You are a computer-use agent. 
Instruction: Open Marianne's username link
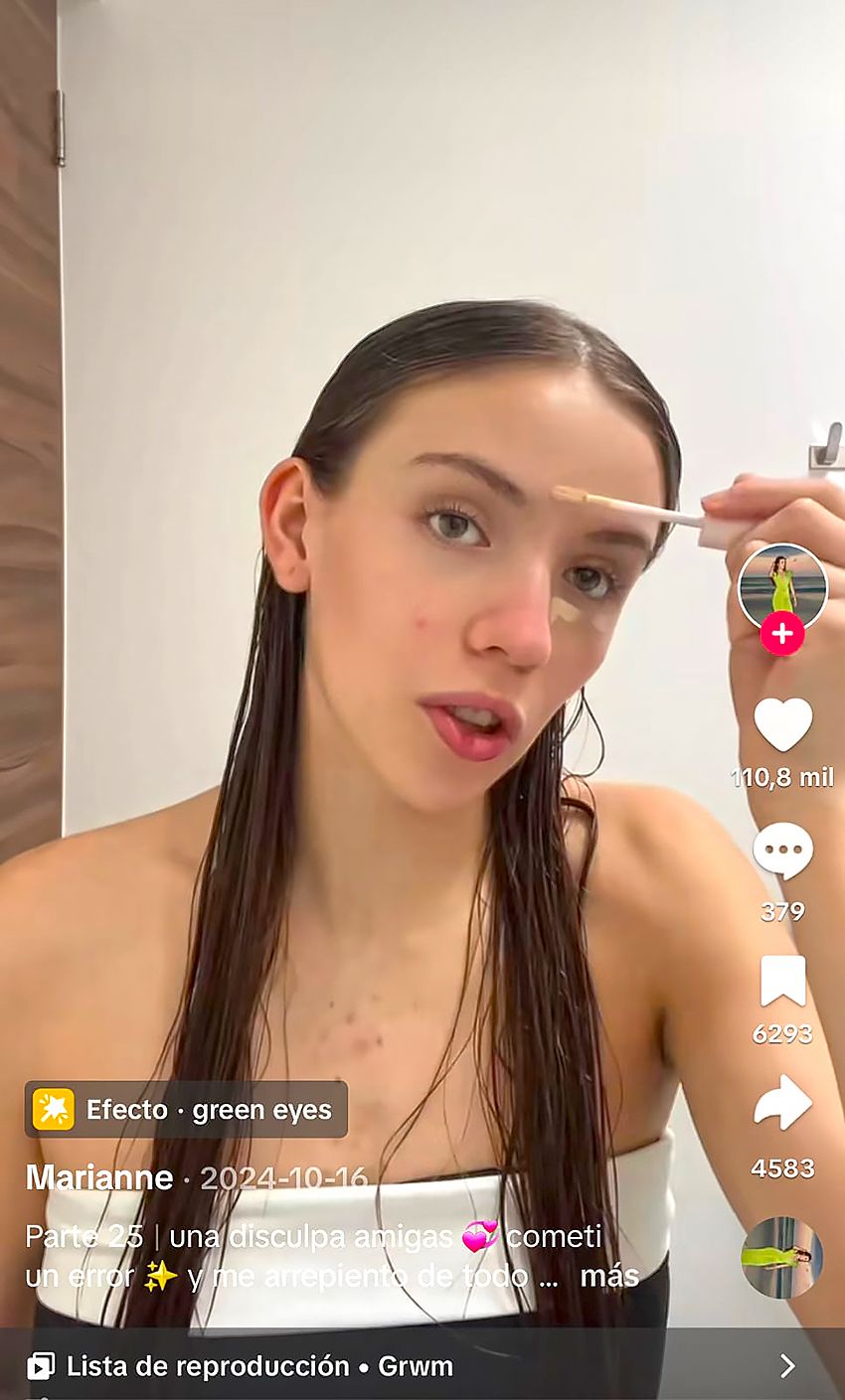(99, 1177)
